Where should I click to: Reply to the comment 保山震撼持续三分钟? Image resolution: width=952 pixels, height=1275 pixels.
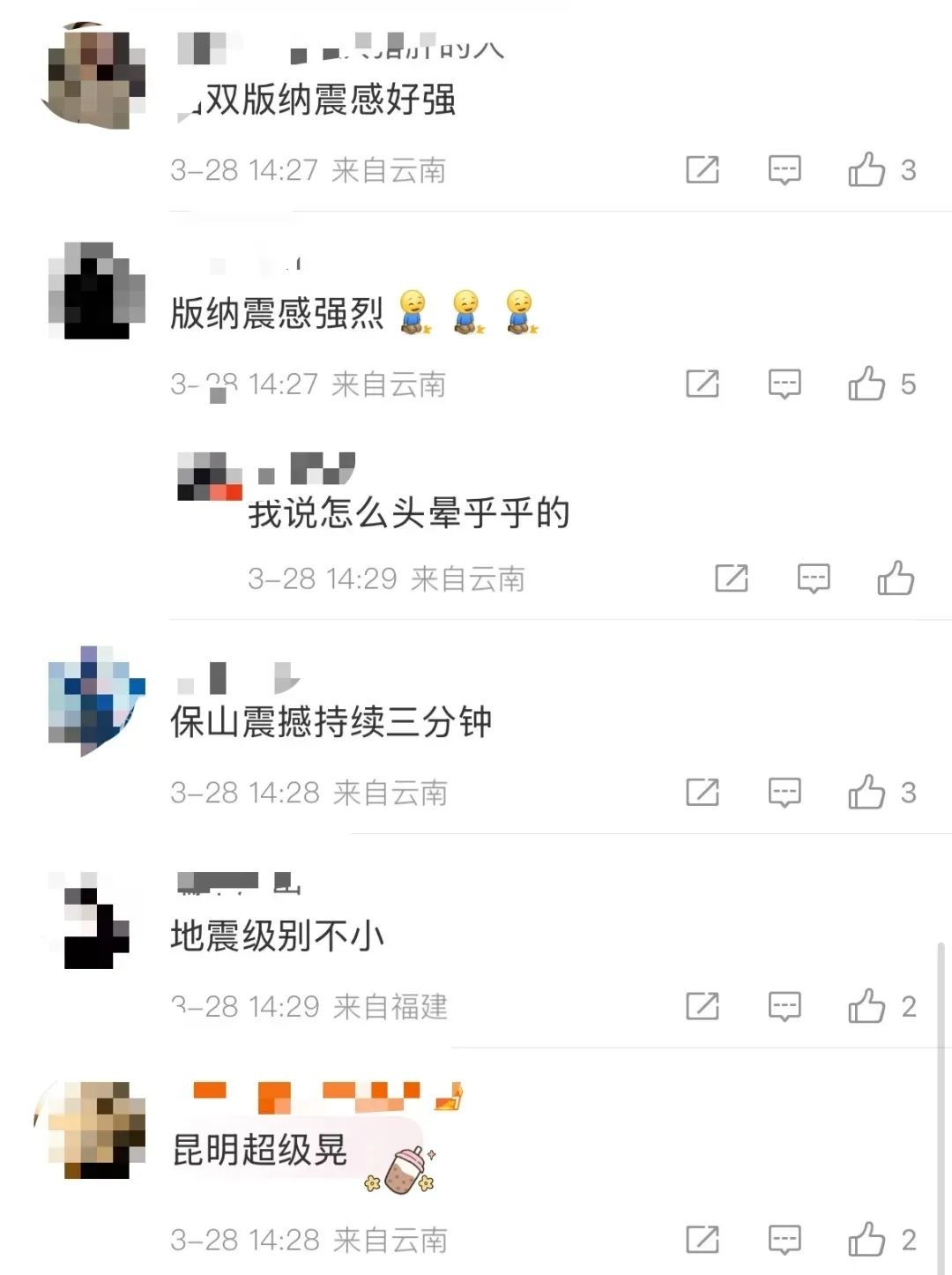(784, 792)
